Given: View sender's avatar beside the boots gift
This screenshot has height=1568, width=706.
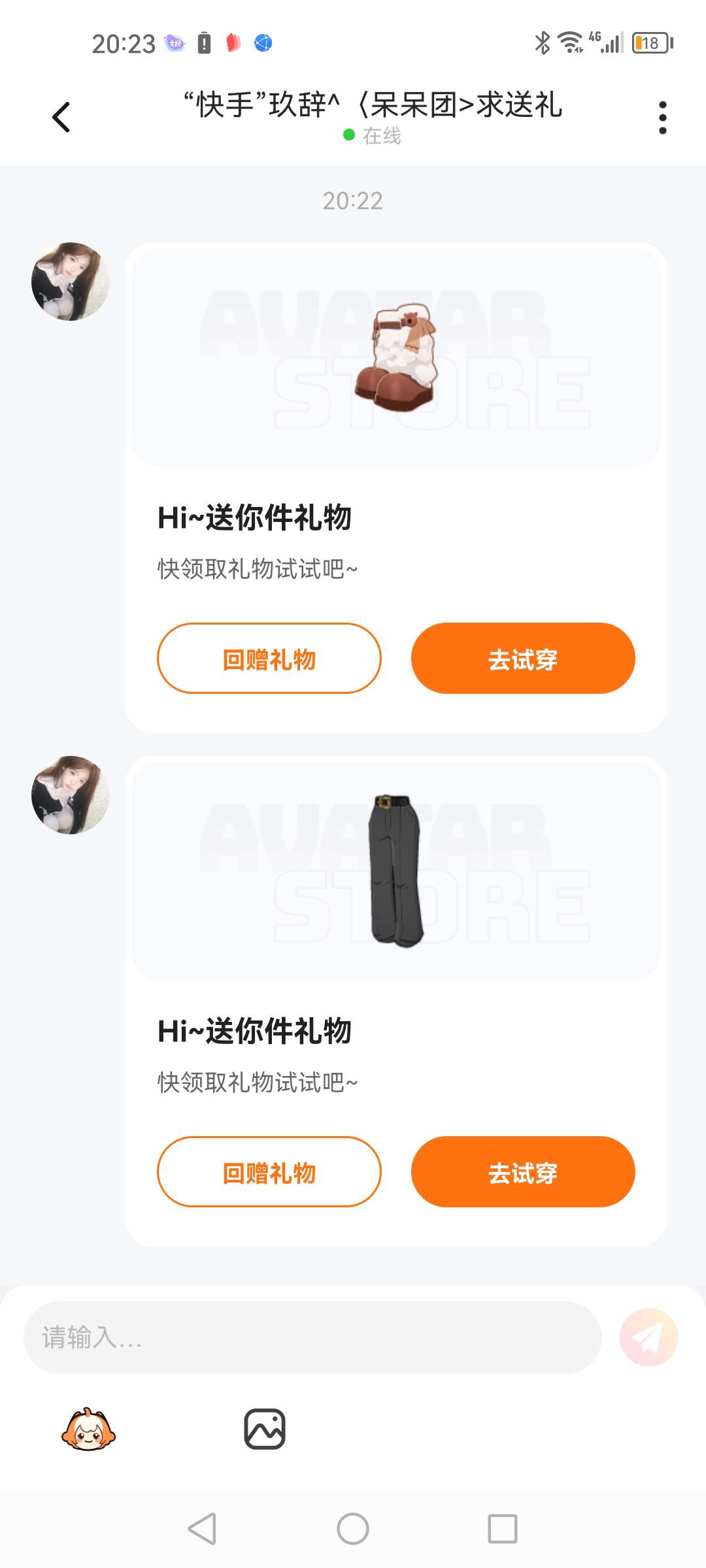Looking at the screenshot, I should pyautogui.click(x=70, y=282).
